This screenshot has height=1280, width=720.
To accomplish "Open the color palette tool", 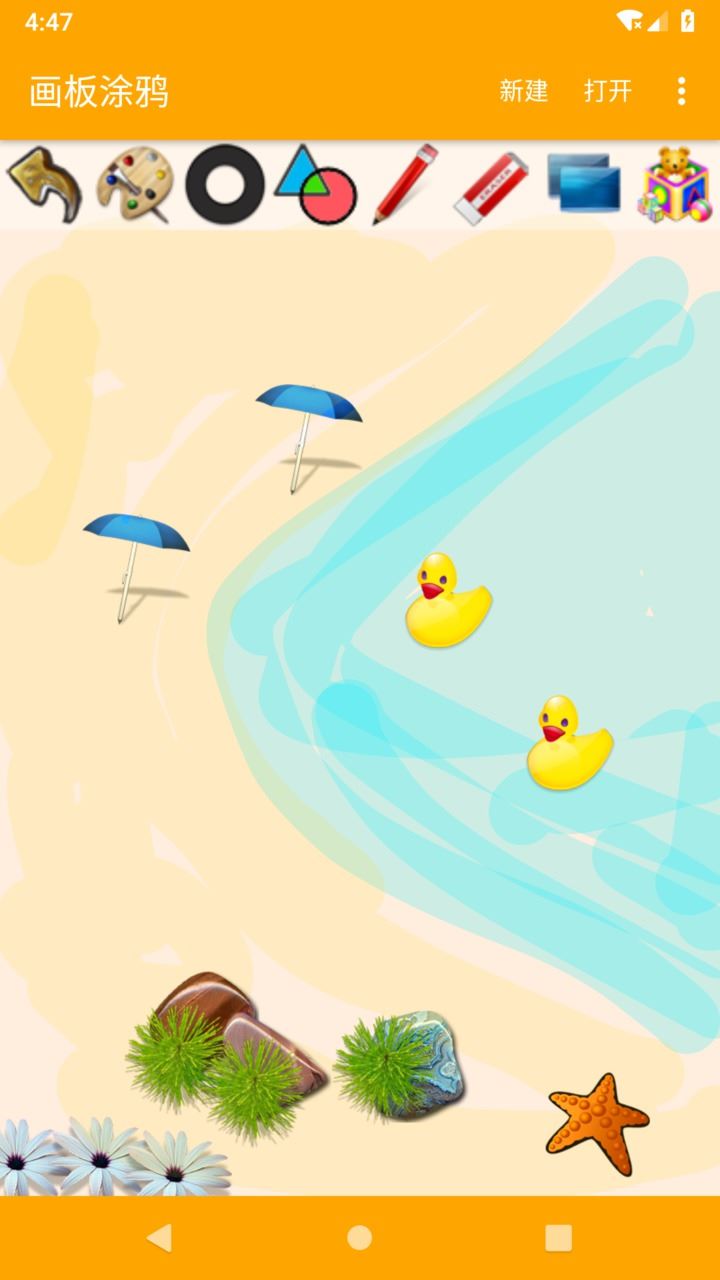I will click(134, 184).
